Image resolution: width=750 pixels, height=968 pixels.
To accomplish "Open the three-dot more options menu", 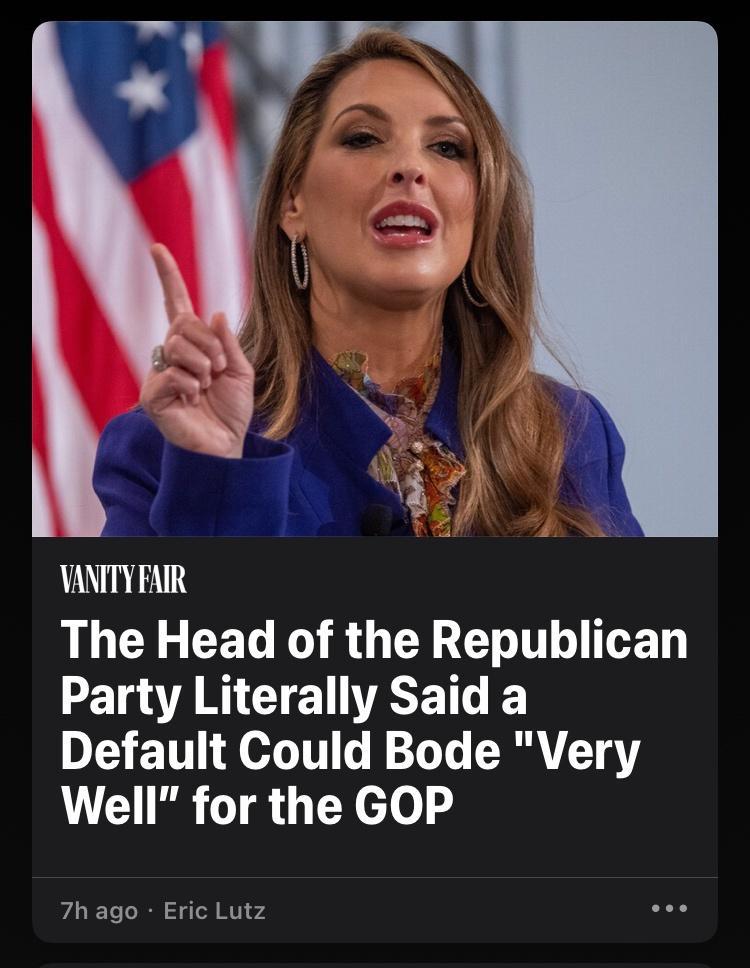I will [669, 908].
